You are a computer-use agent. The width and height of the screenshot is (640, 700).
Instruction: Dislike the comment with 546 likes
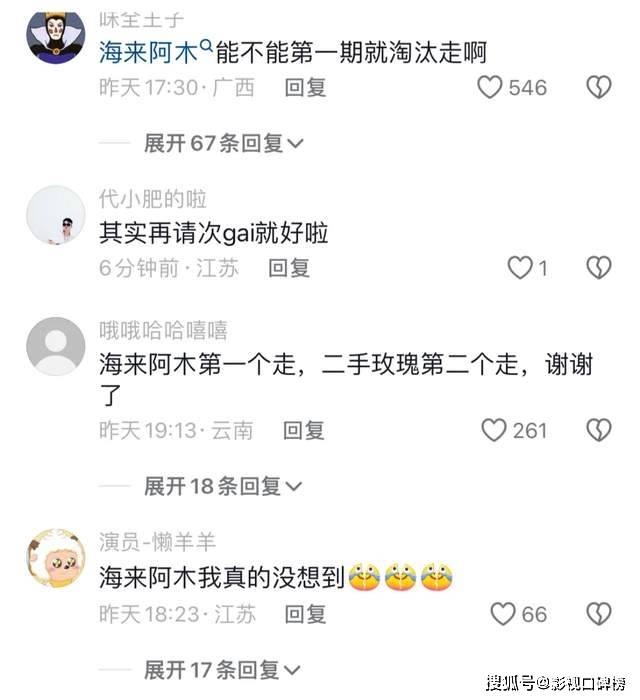(x=598, y=87)
